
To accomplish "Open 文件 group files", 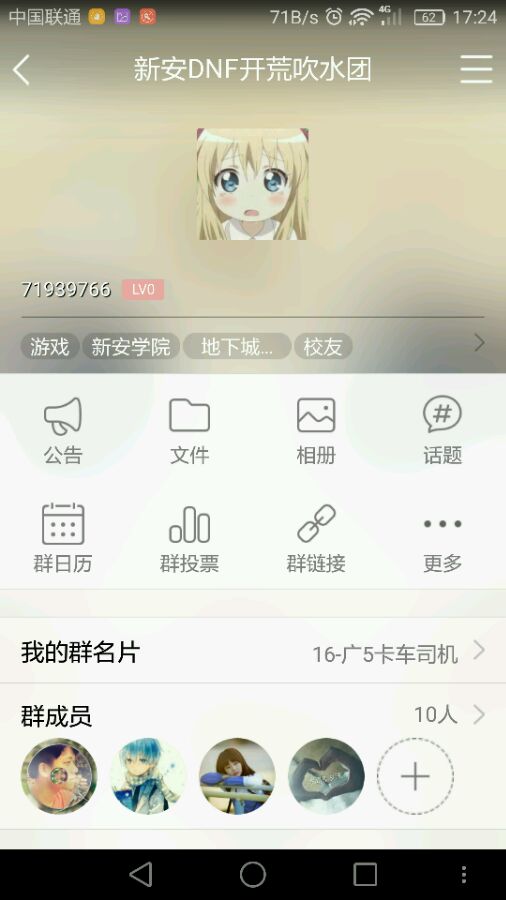I will [x=189, y=430].
